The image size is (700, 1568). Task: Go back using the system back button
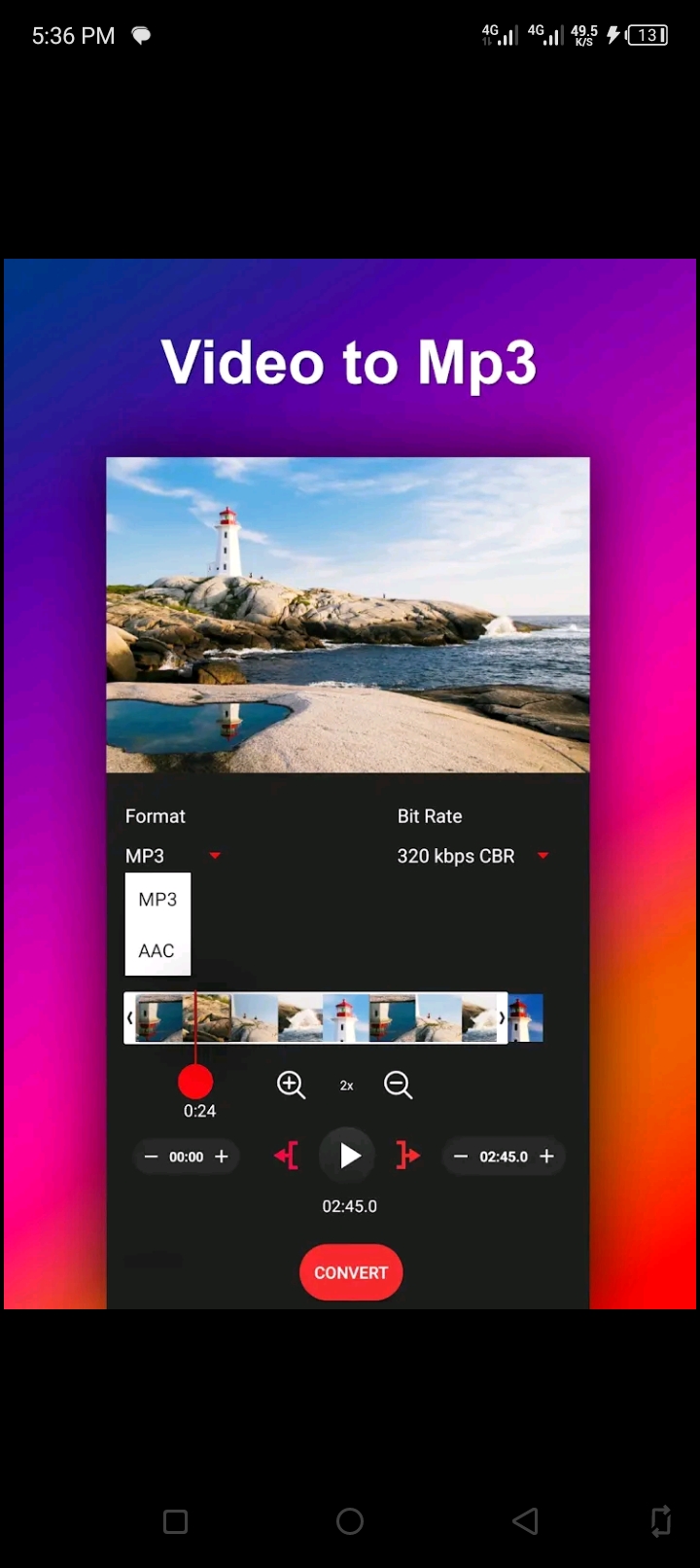[525, 1521]
